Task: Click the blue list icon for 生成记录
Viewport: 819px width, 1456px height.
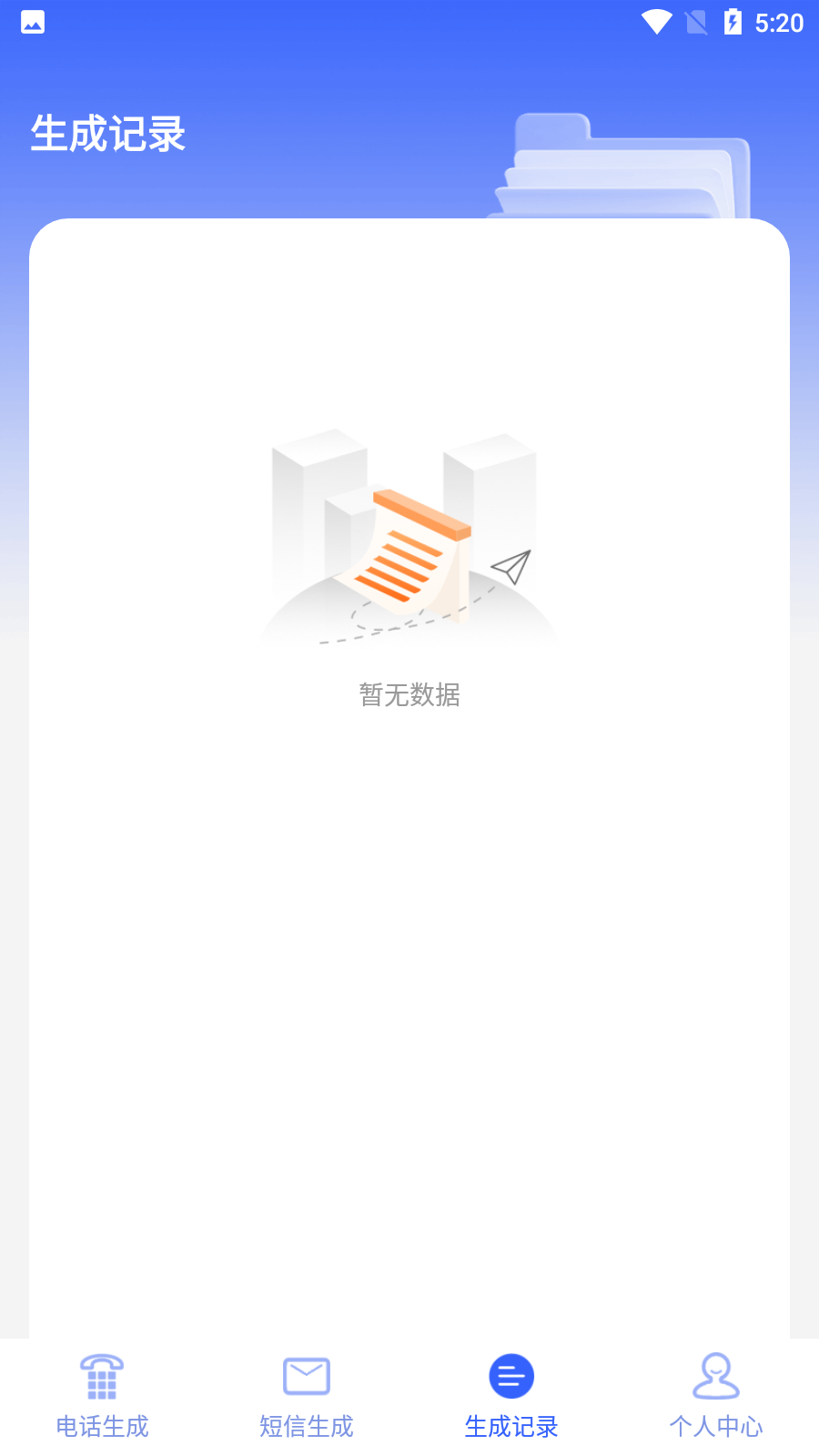Action: pyautogui.click(x=511, y=1376)
